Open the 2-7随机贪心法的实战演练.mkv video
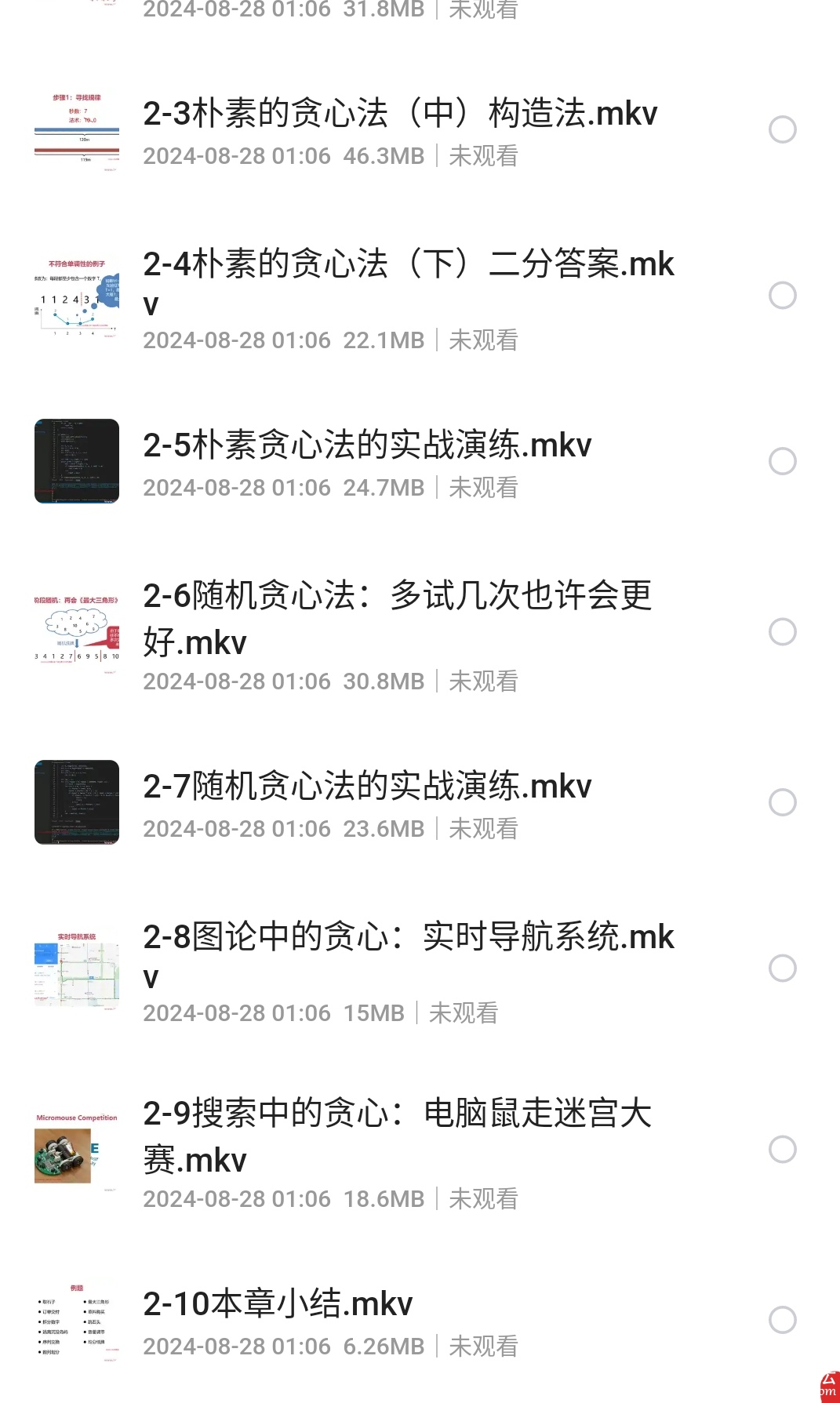The width and height of the screenshot is (840, 1403). coord(367,787)
